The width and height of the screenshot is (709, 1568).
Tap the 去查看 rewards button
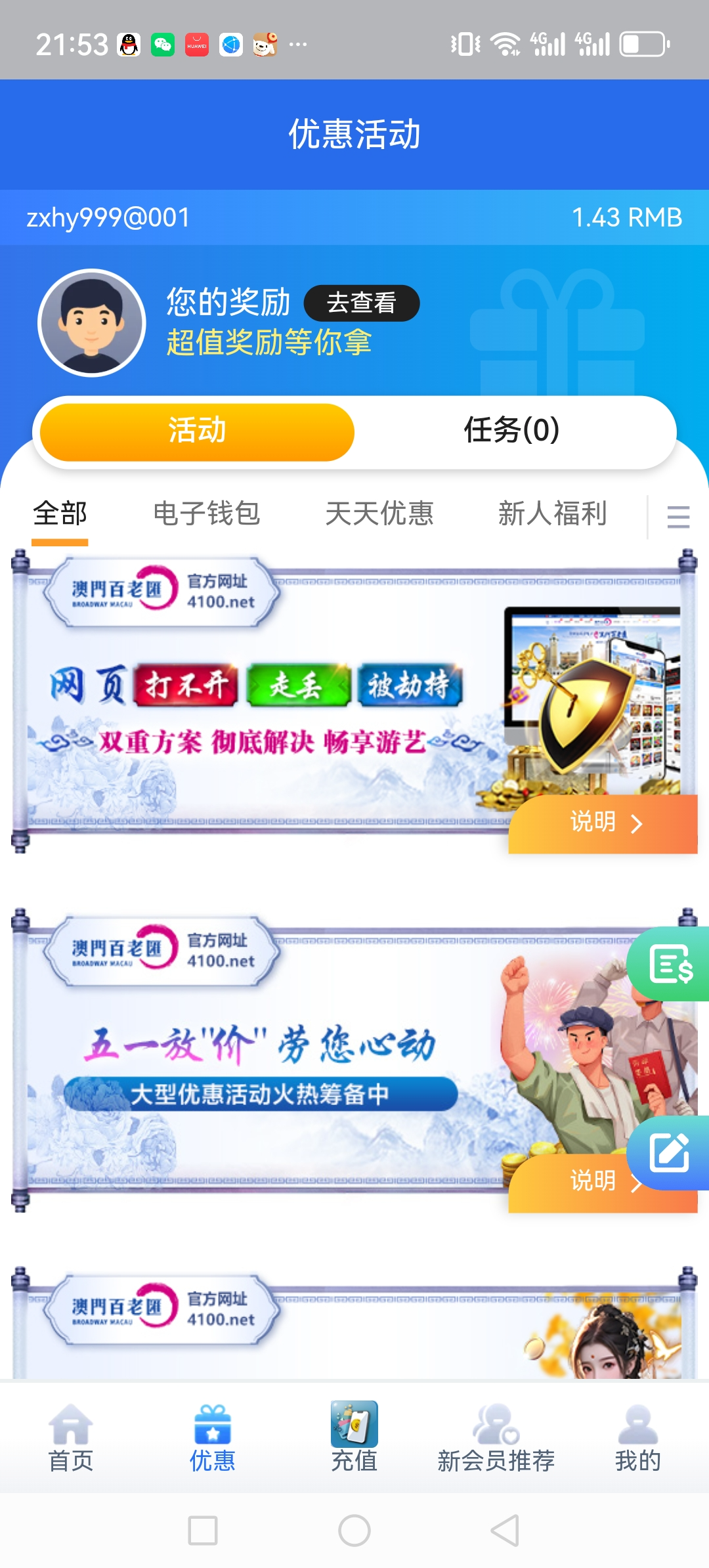point(362,303)
